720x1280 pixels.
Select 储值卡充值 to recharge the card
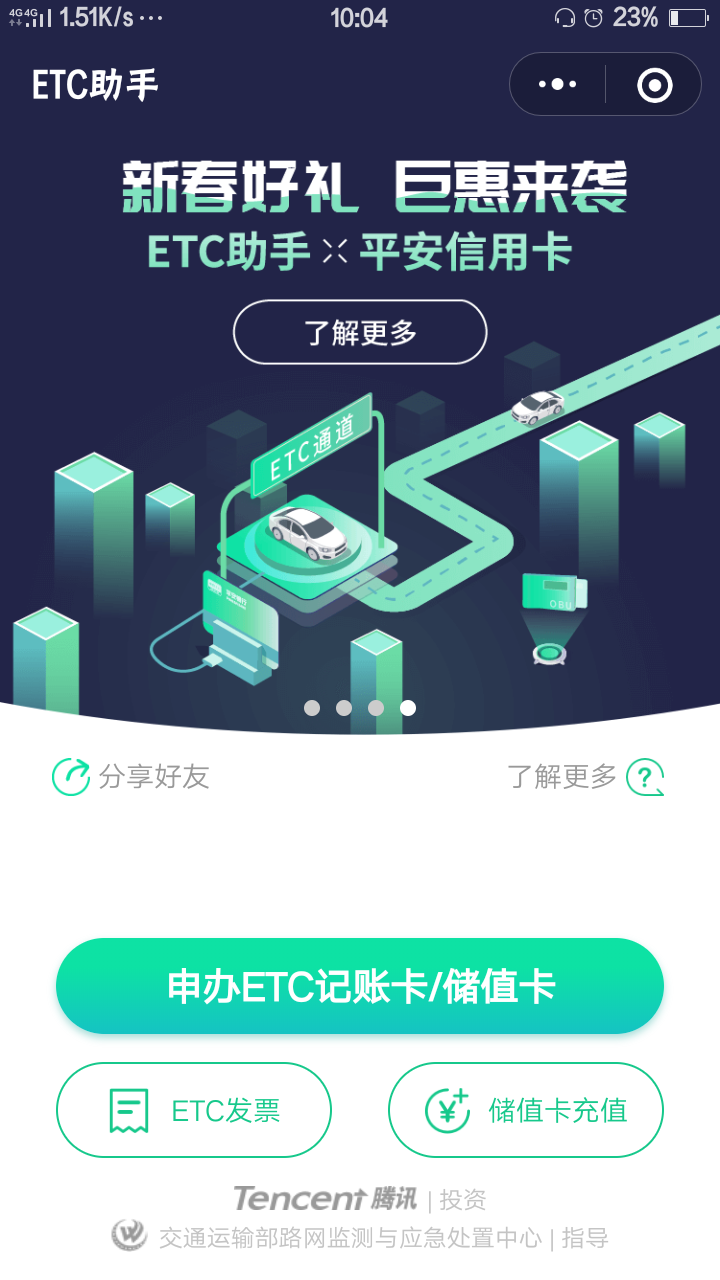[x=526, y=1110]
